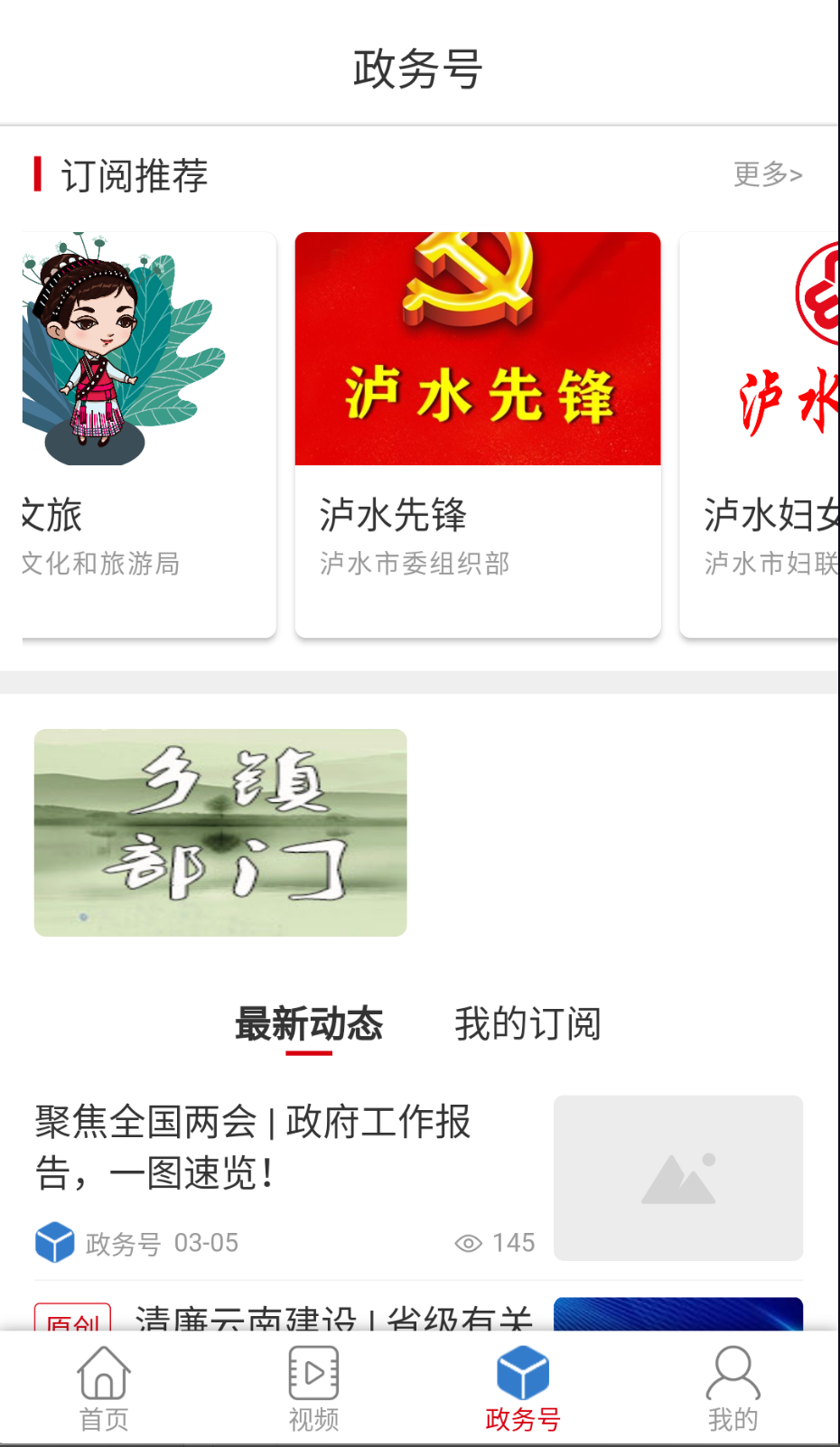This screenshot has width=840, height=1447.
Task: Click 泸水市委组织部 publisher name
Action: click(x=416, y=564)
